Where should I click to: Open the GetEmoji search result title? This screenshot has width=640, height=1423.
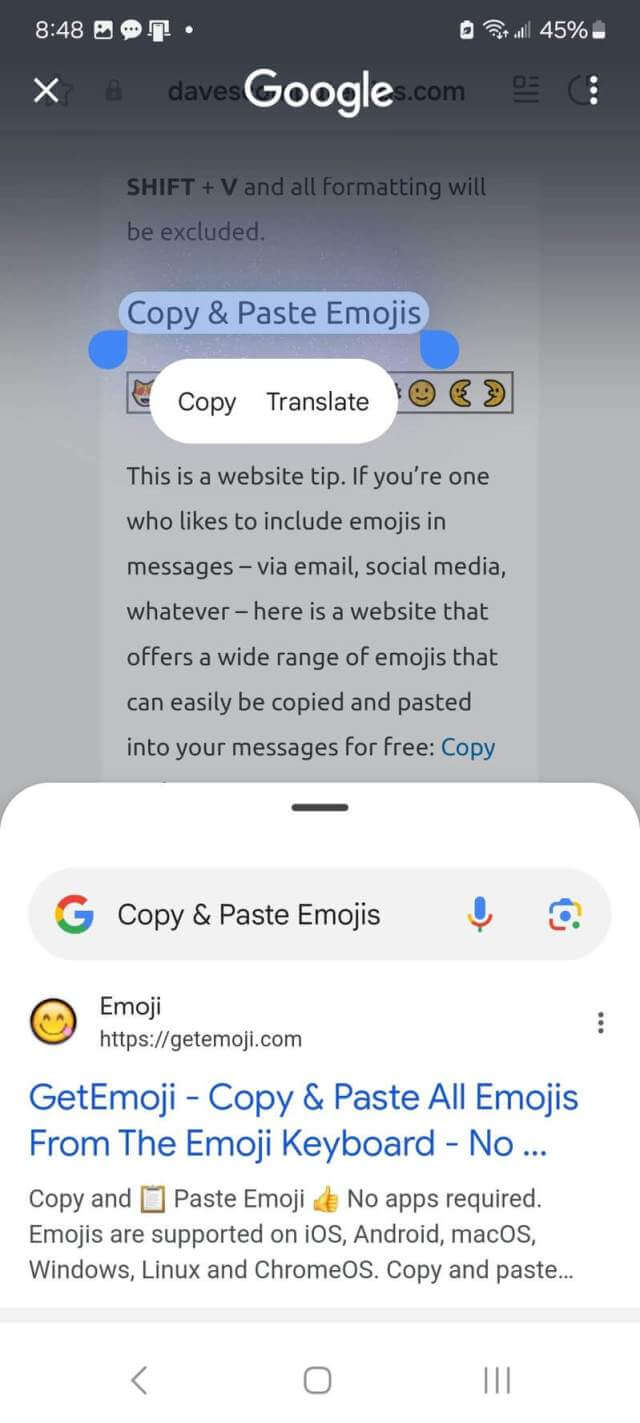[x=304, y=1120]
